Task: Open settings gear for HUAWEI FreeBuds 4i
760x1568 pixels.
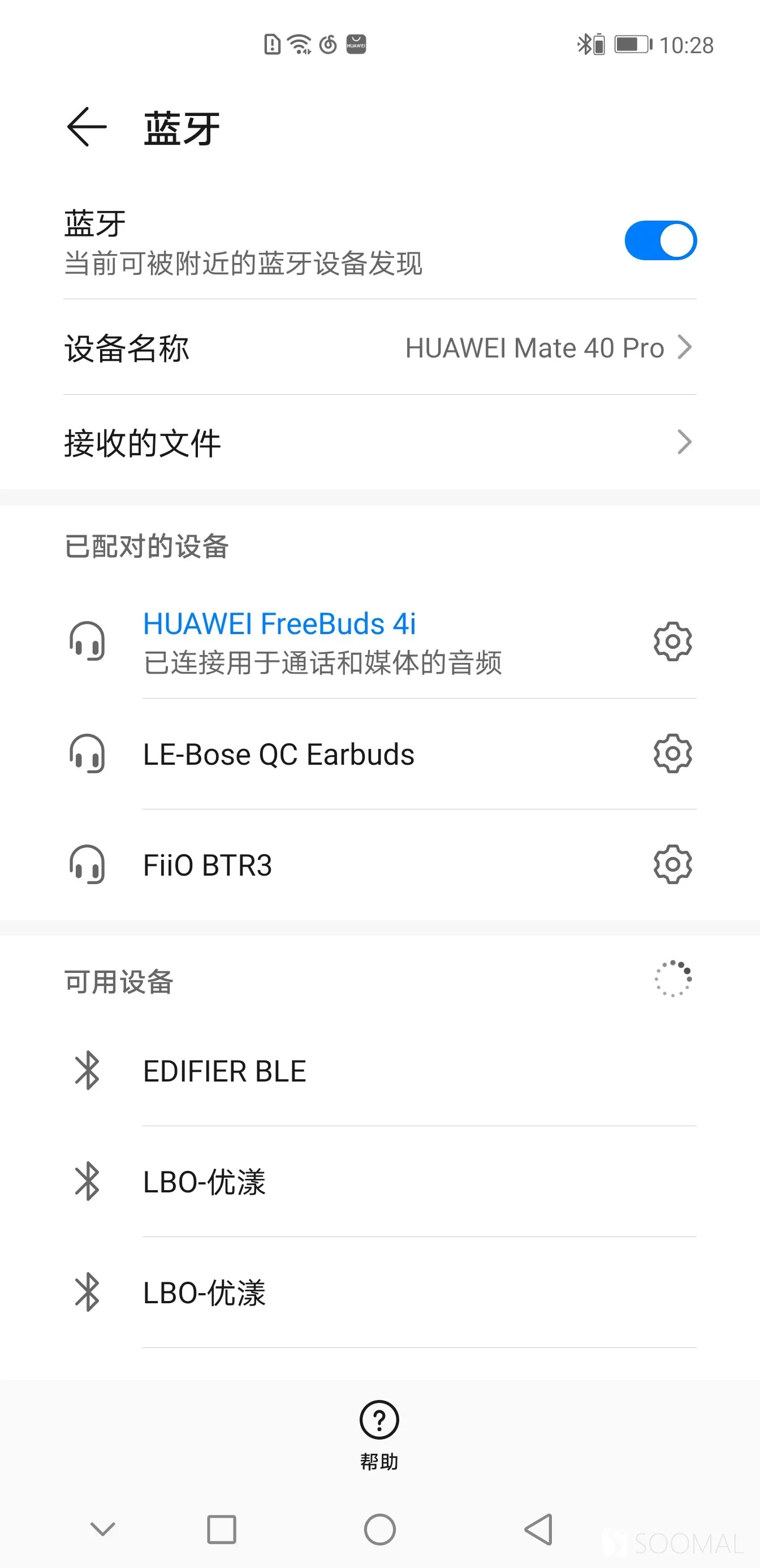Action: (672, 641)
